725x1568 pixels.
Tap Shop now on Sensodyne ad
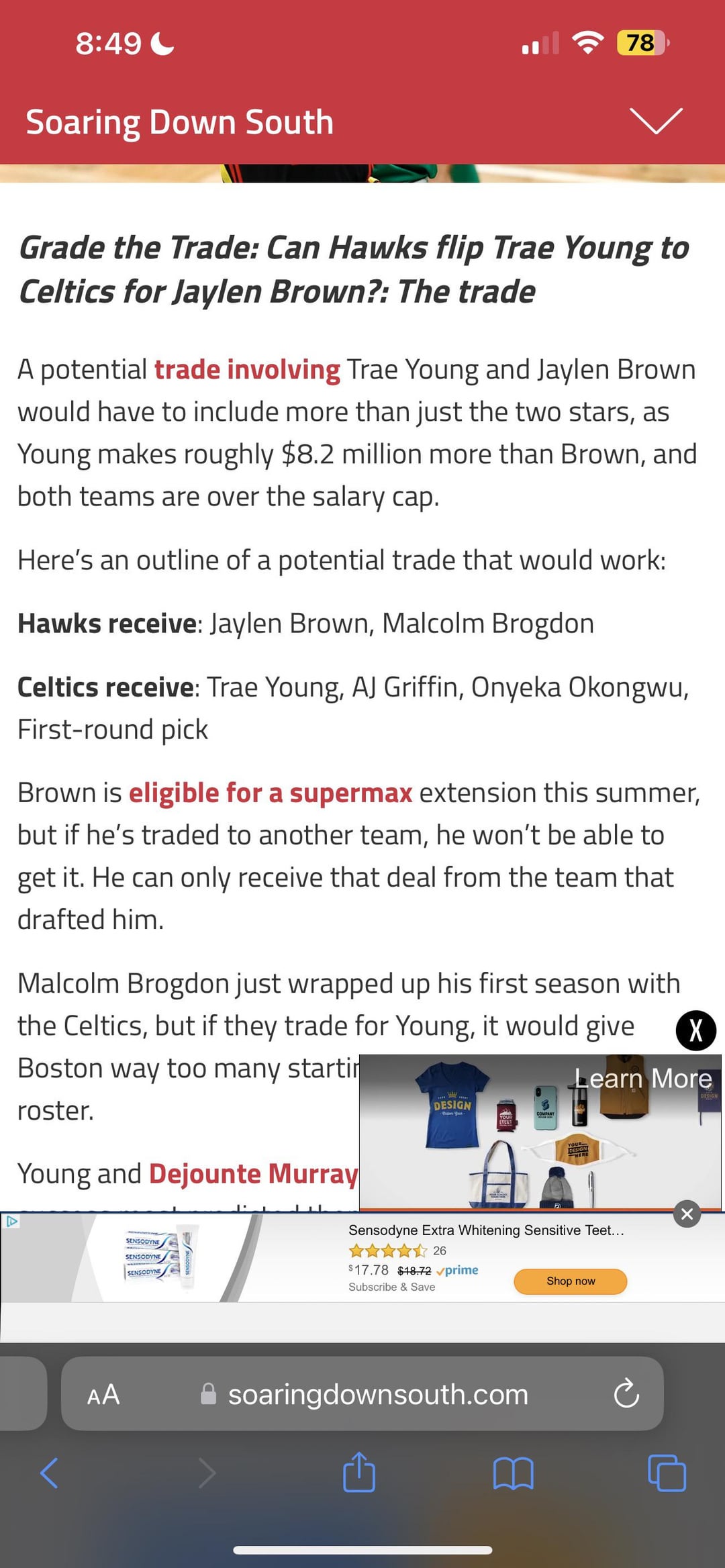(570, 1281)
